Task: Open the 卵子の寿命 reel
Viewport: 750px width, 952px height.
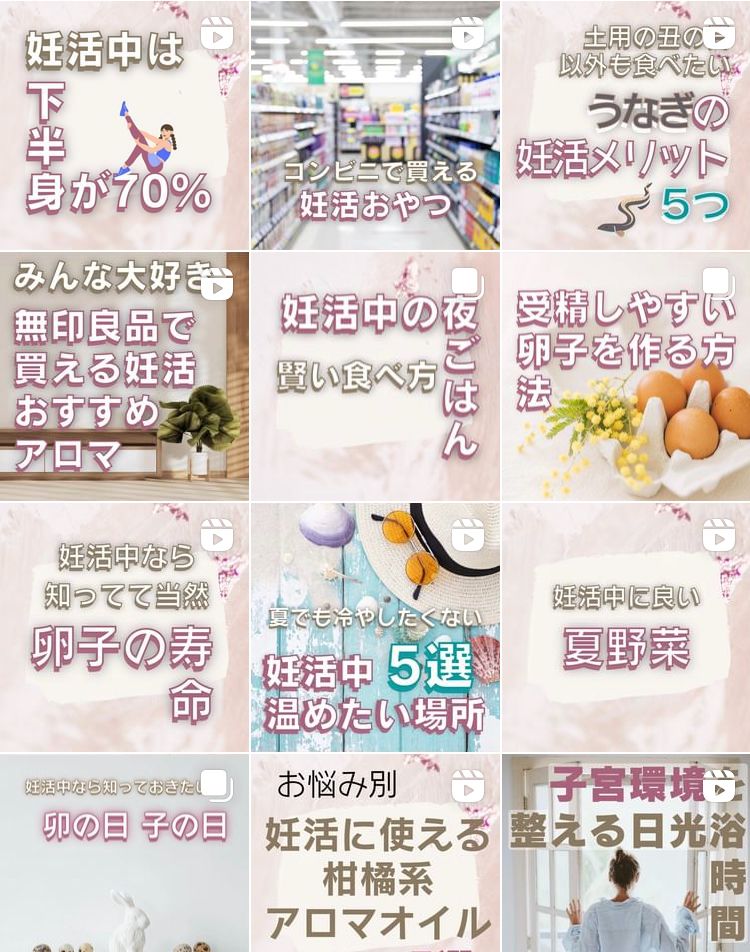Action: pyautogui.click(x=124, y=627)
